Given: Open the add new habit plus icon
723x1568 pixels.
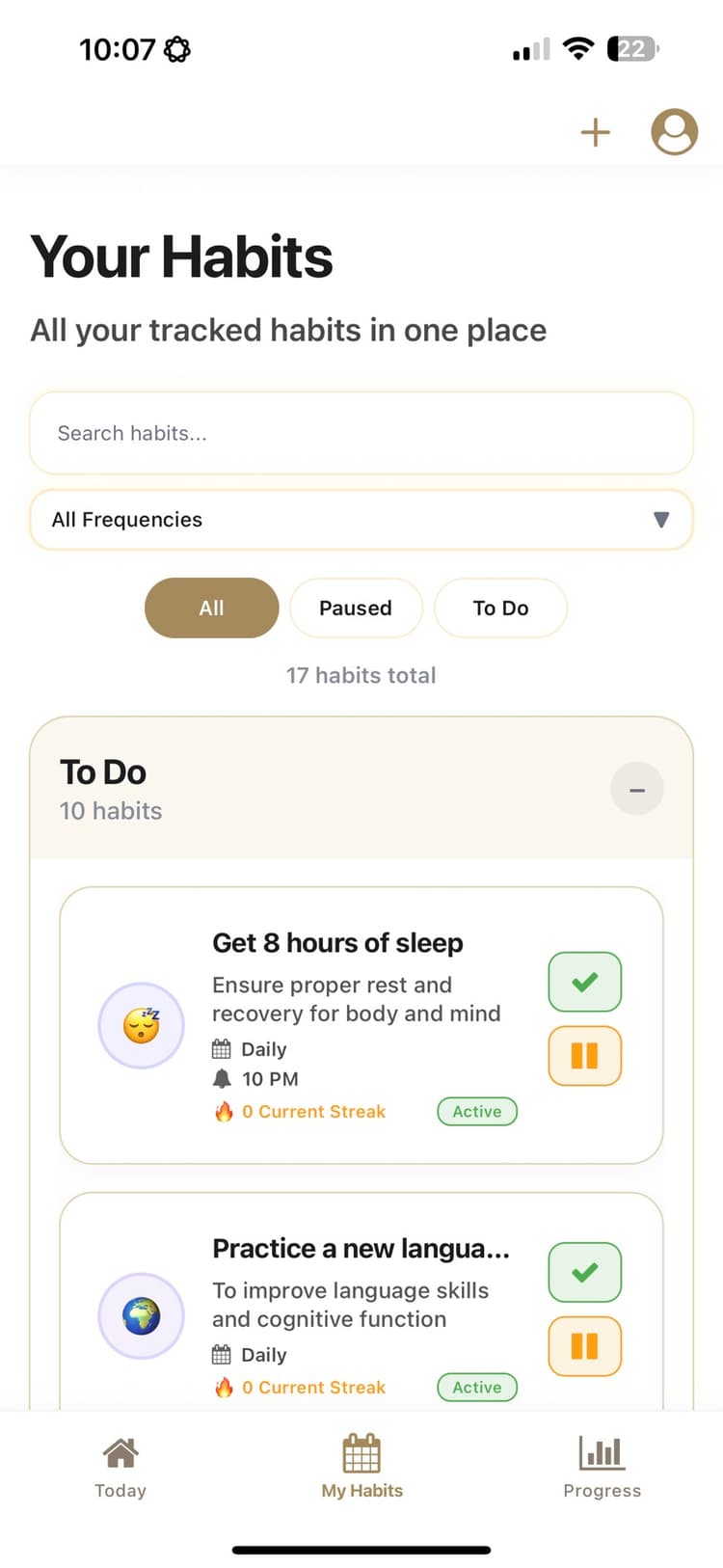Looking at the screenshot, I should click(x=596, y=132).
